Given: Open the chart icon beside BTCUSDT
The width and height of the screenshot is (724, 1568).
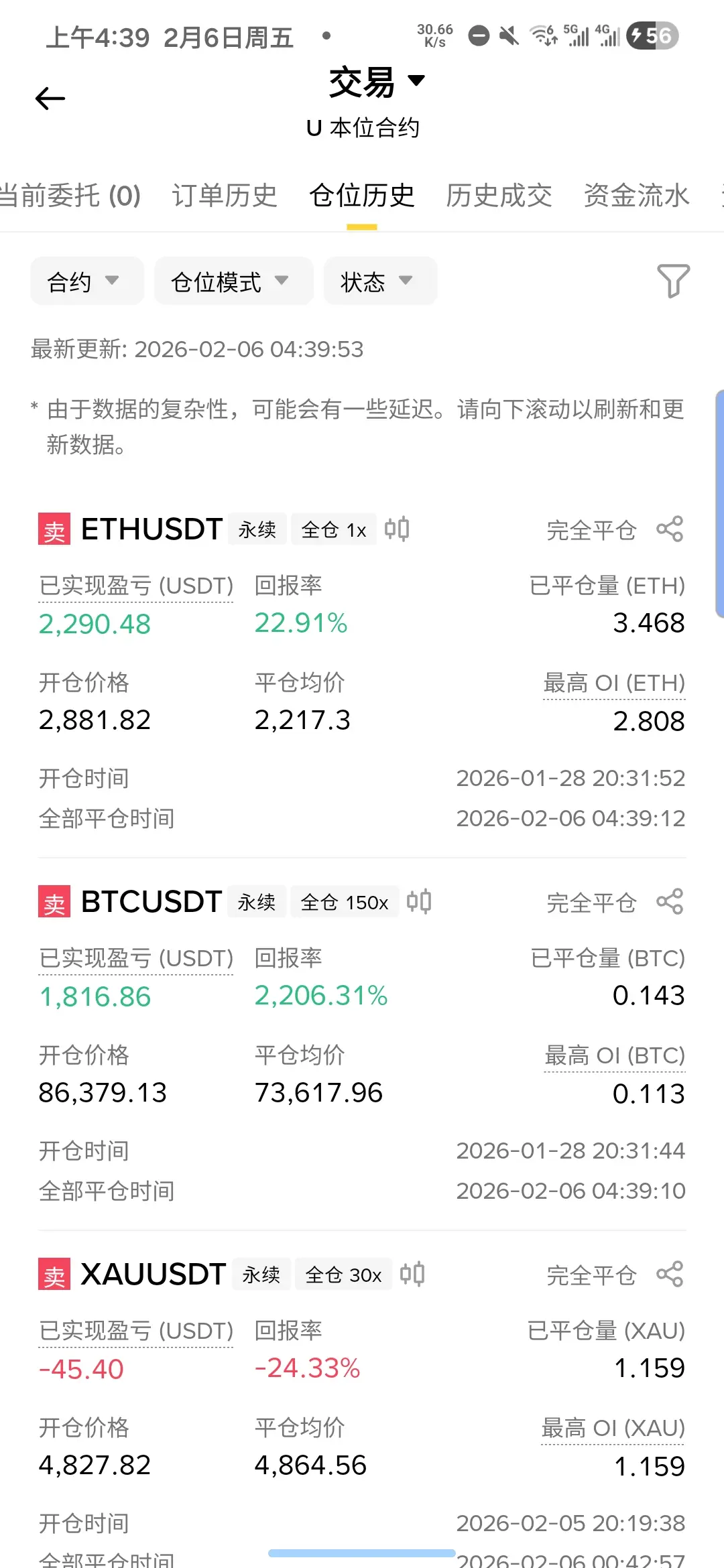Looking at the screenshot, I should click(x=419, y=902).
